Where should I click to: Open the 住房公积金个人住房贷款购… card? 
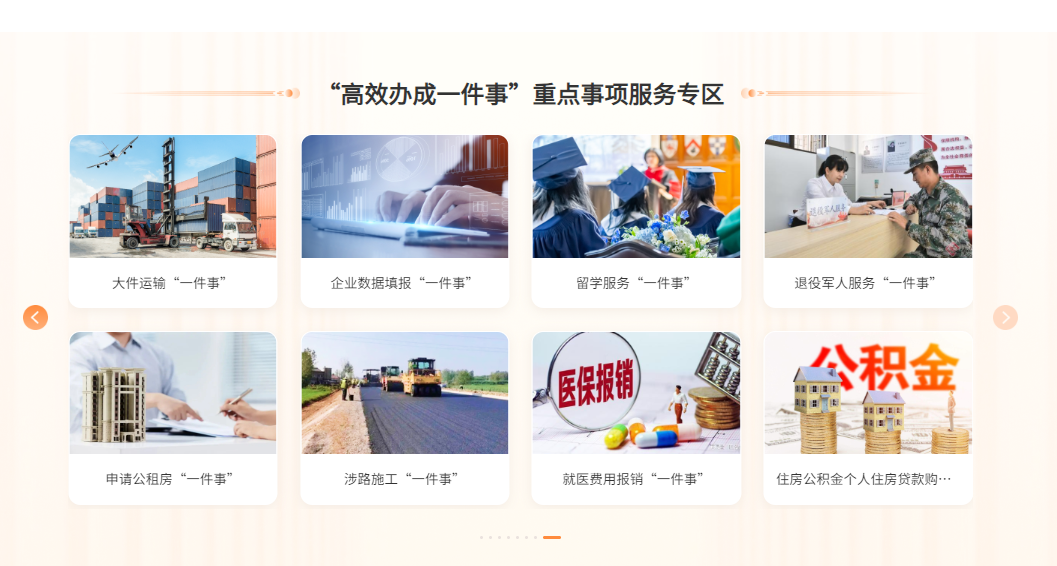[x=868, y=418]
